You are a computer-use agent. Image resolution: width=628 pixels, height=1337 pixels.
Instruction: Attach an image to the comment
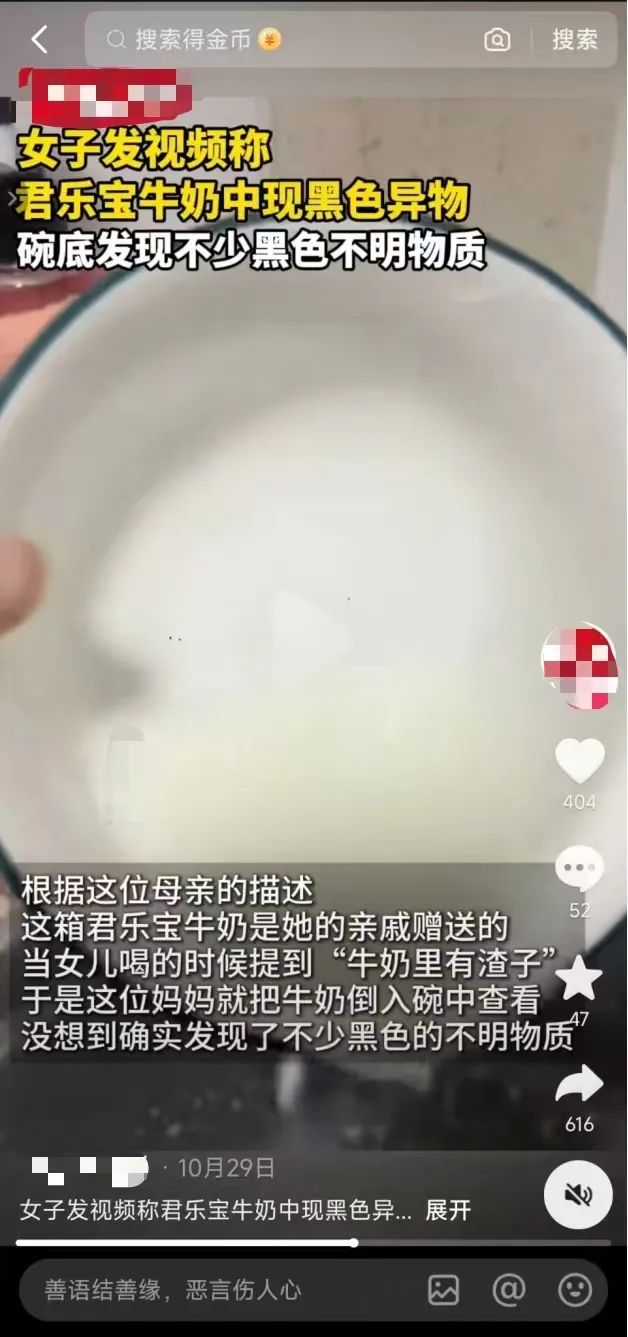[x=444, y=1290]
